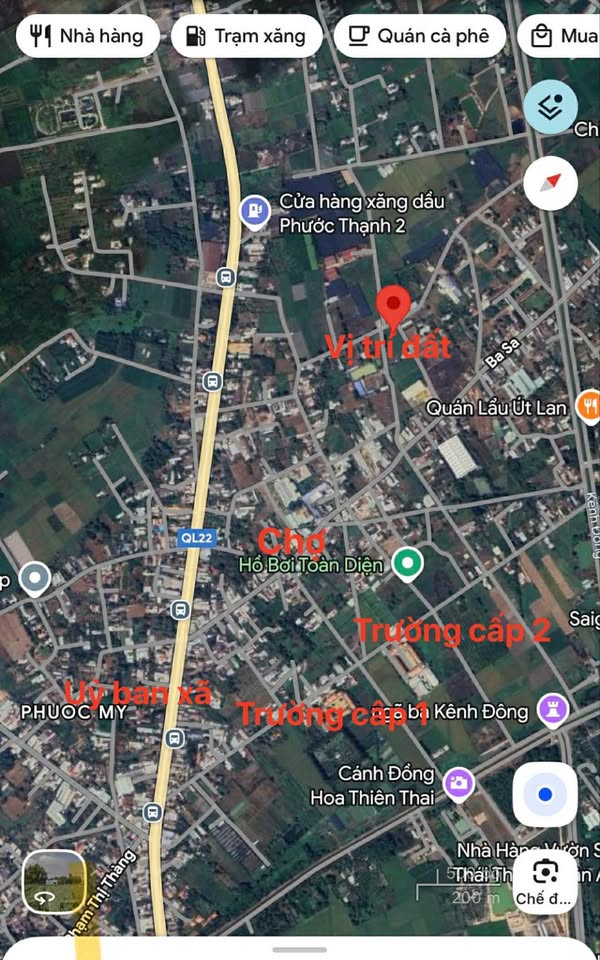Viewport: 600px width, 960px height.
Task: Center map on my current location
Action: point(545,795)
